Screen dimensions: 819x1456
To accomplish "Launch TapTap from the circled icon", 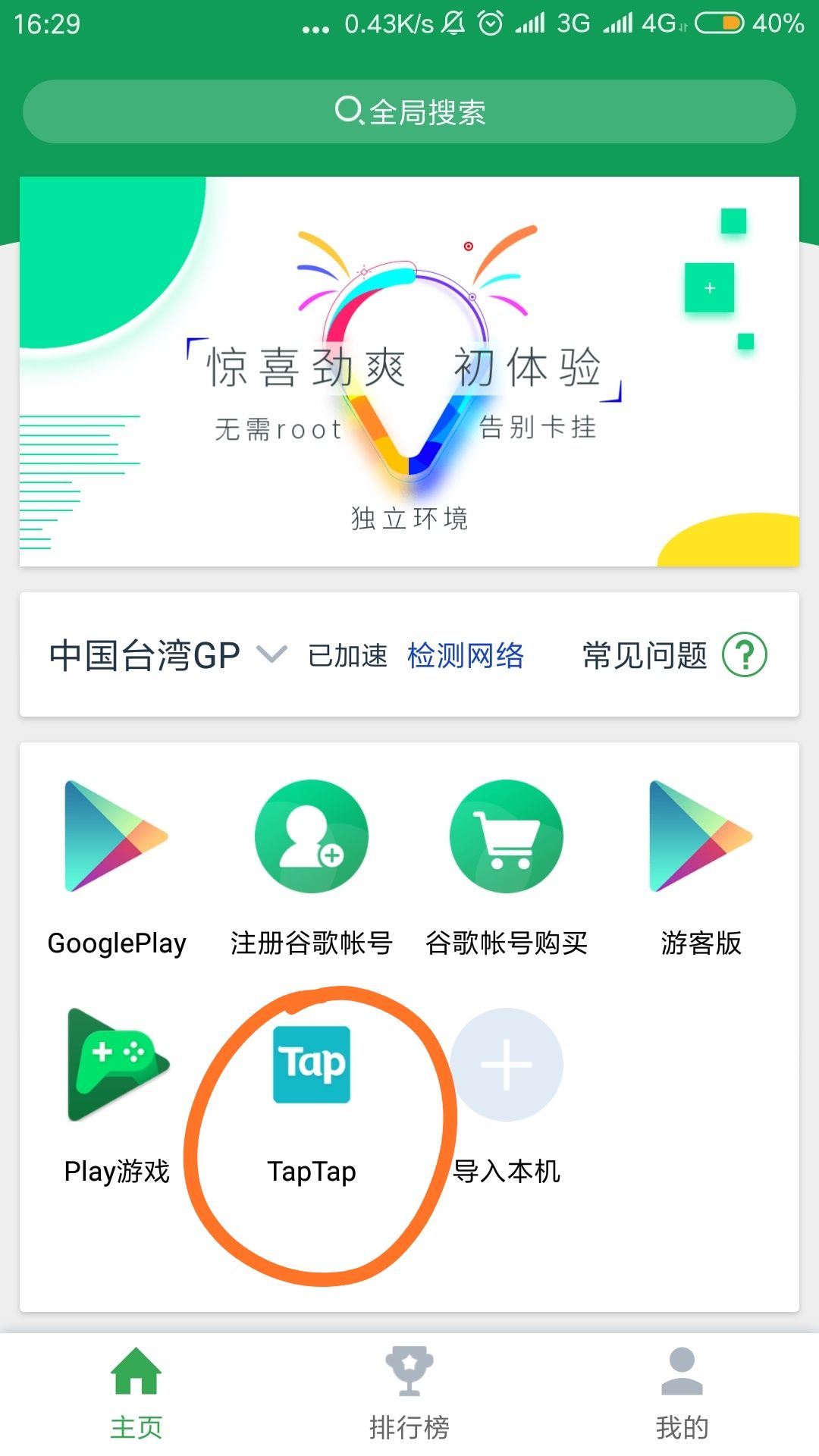I will [x=312, y=1065].
